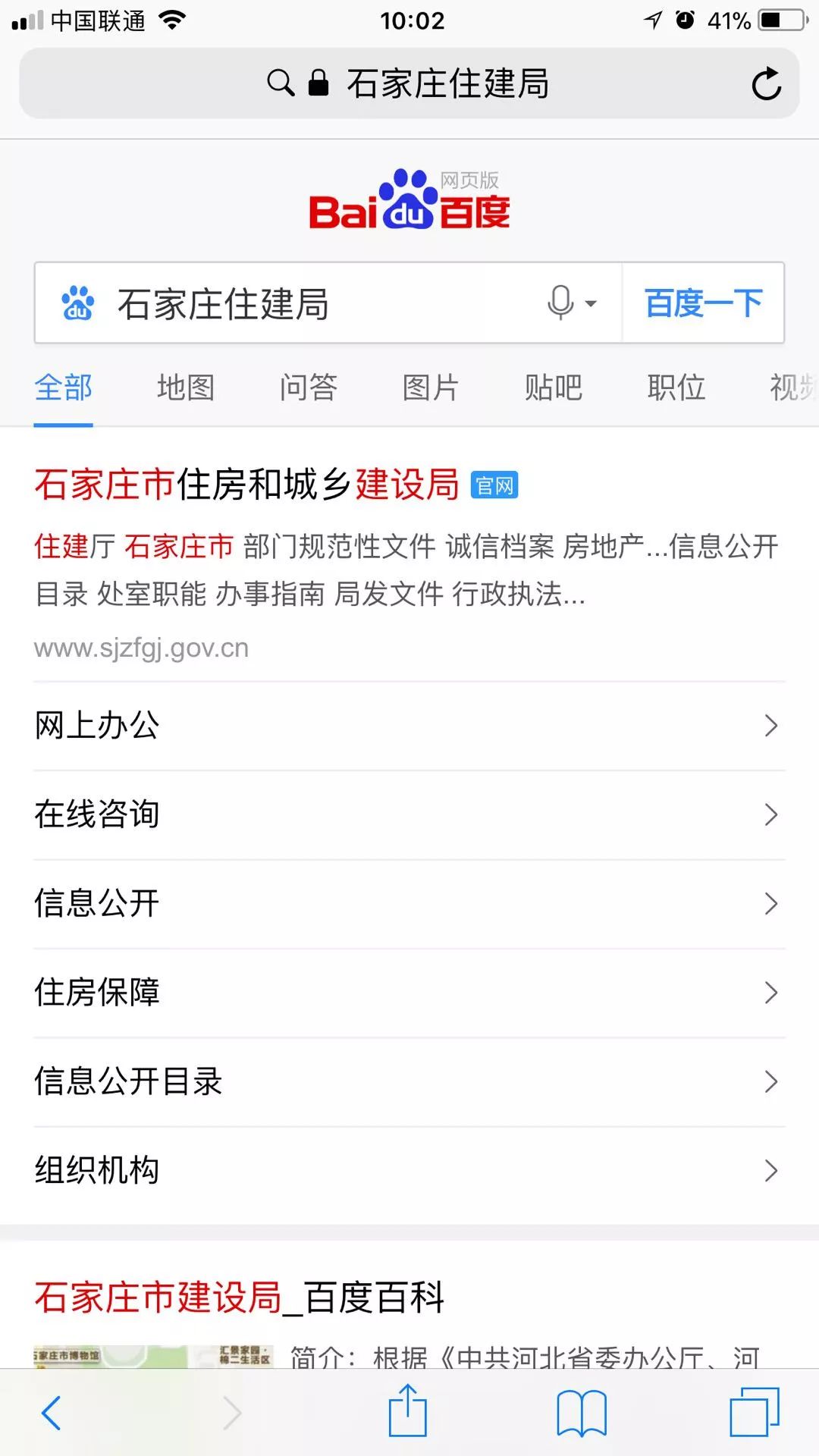This screenshot has height=1456, width=819.
Task: Tap the microphone voice search icon
Action: point(561,303)
